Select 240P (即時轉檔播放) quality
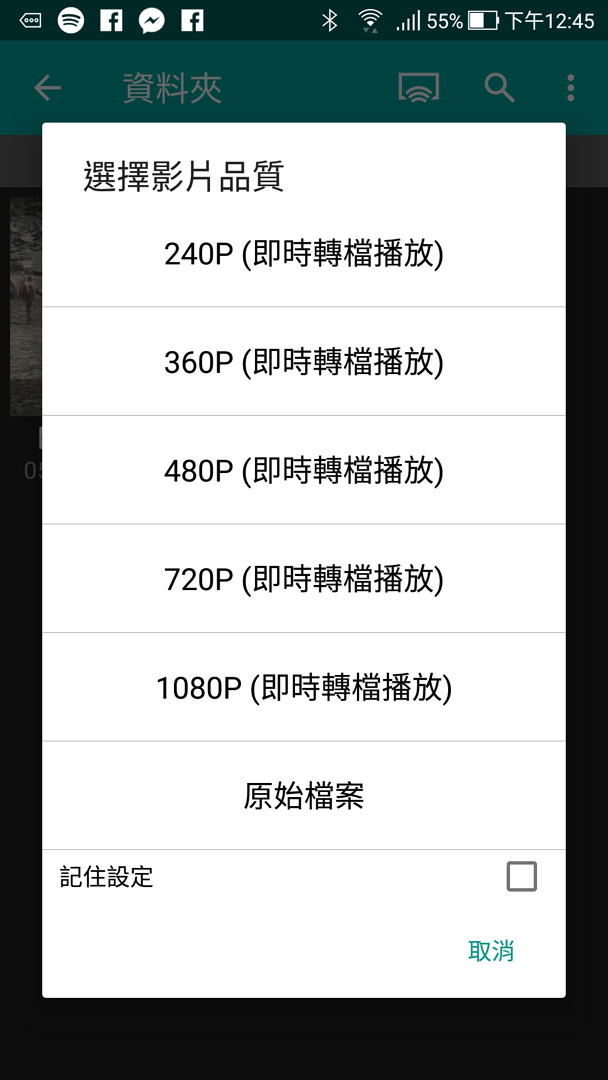608x1080 pixels. click(303, 254)
